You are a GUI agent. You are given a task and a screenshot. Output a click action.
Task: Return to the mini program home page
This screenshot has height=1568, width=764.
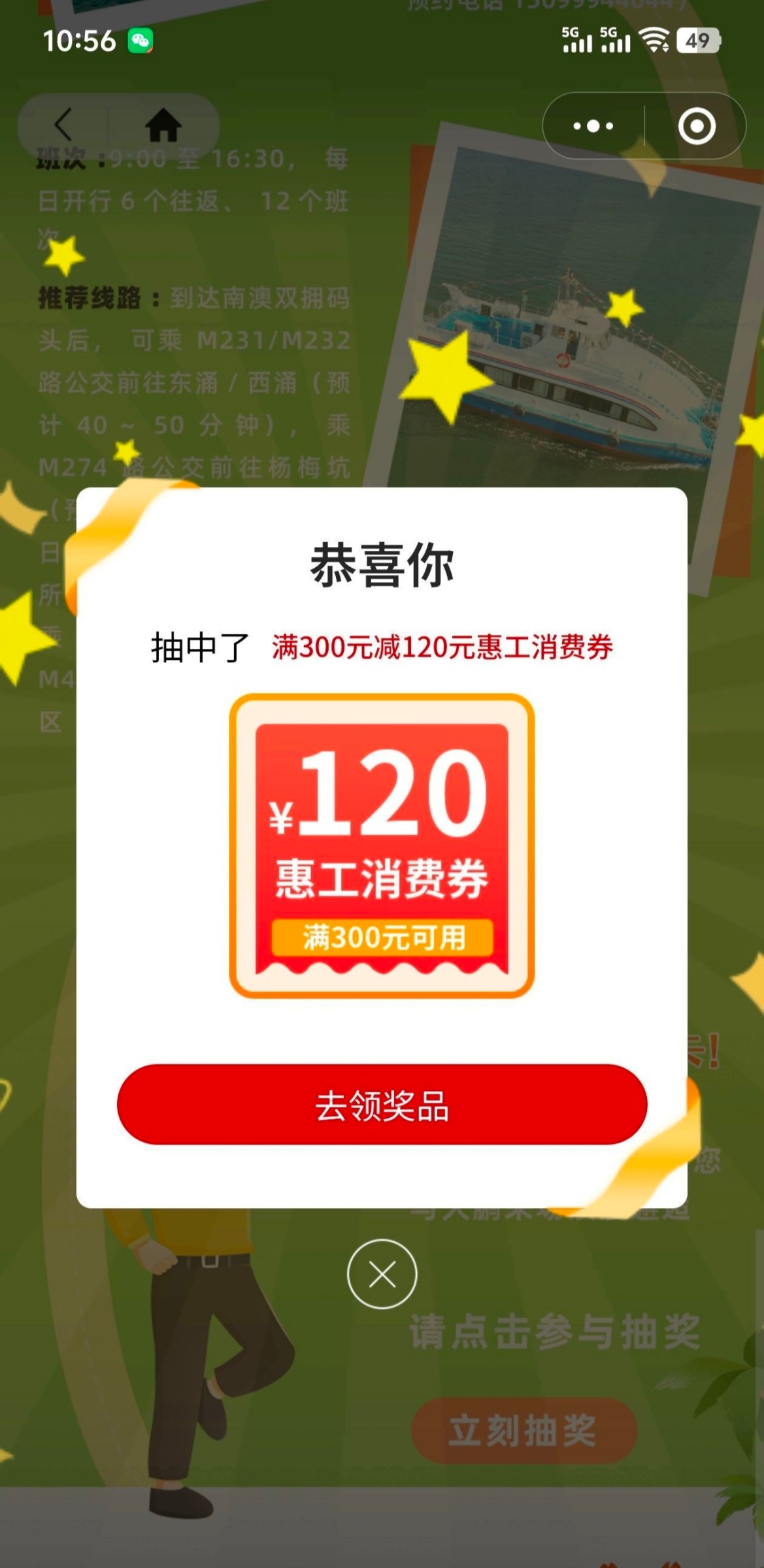click(163, 125)
